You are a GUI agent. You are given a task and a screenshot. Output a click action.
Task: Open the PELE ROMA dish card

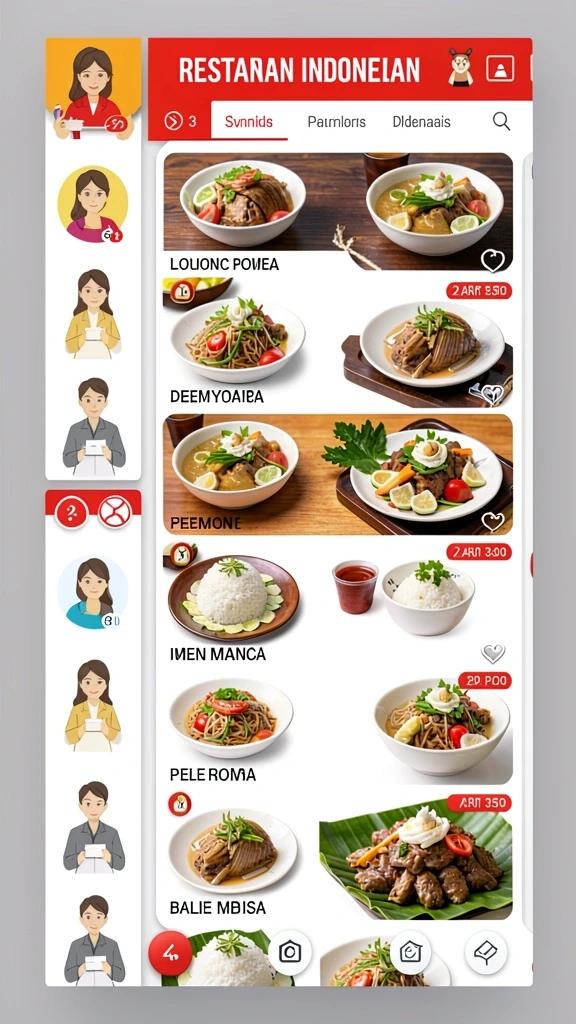tap(338, 728)
